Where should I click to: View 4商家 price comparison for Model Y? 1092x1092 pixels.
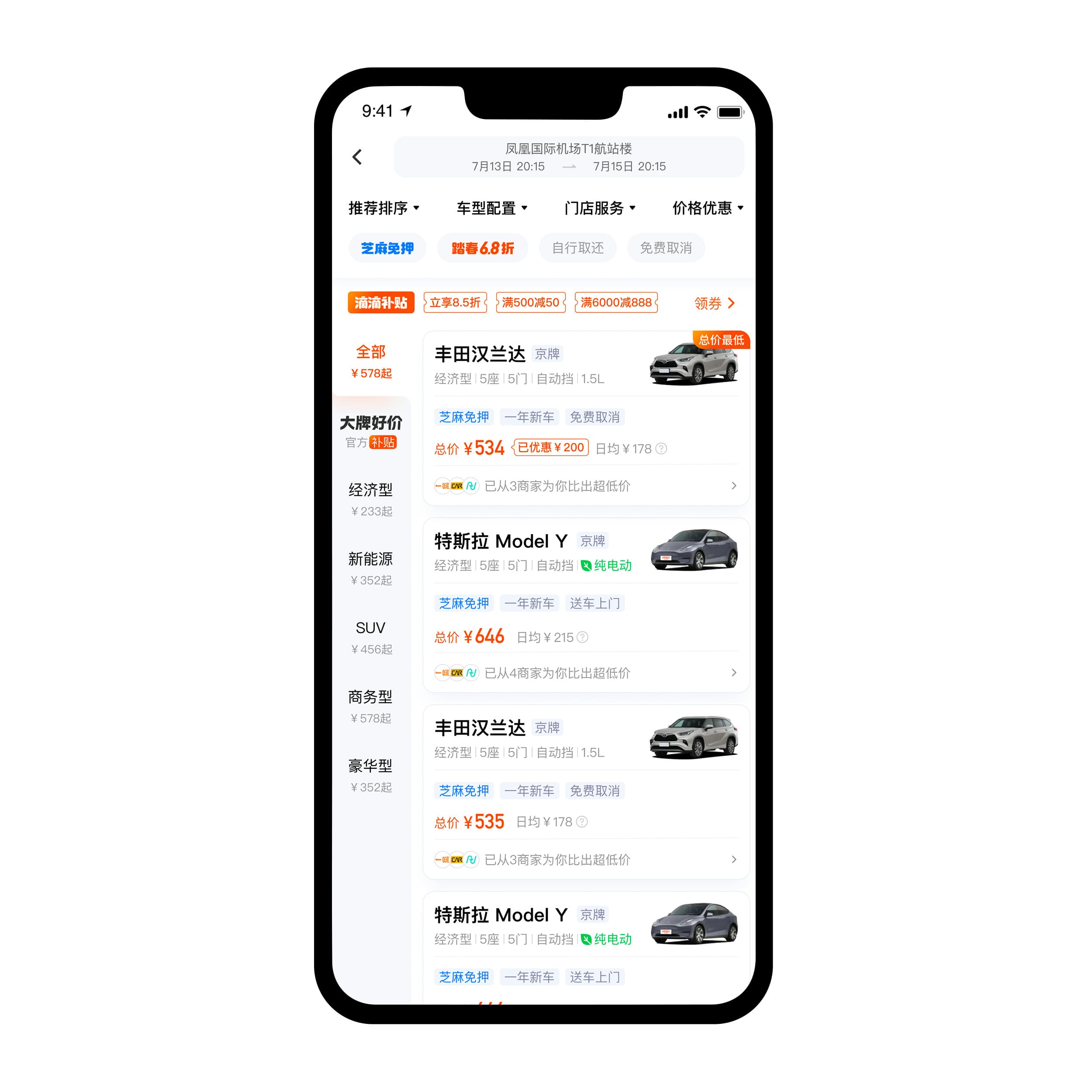click(x=586, y=673)
